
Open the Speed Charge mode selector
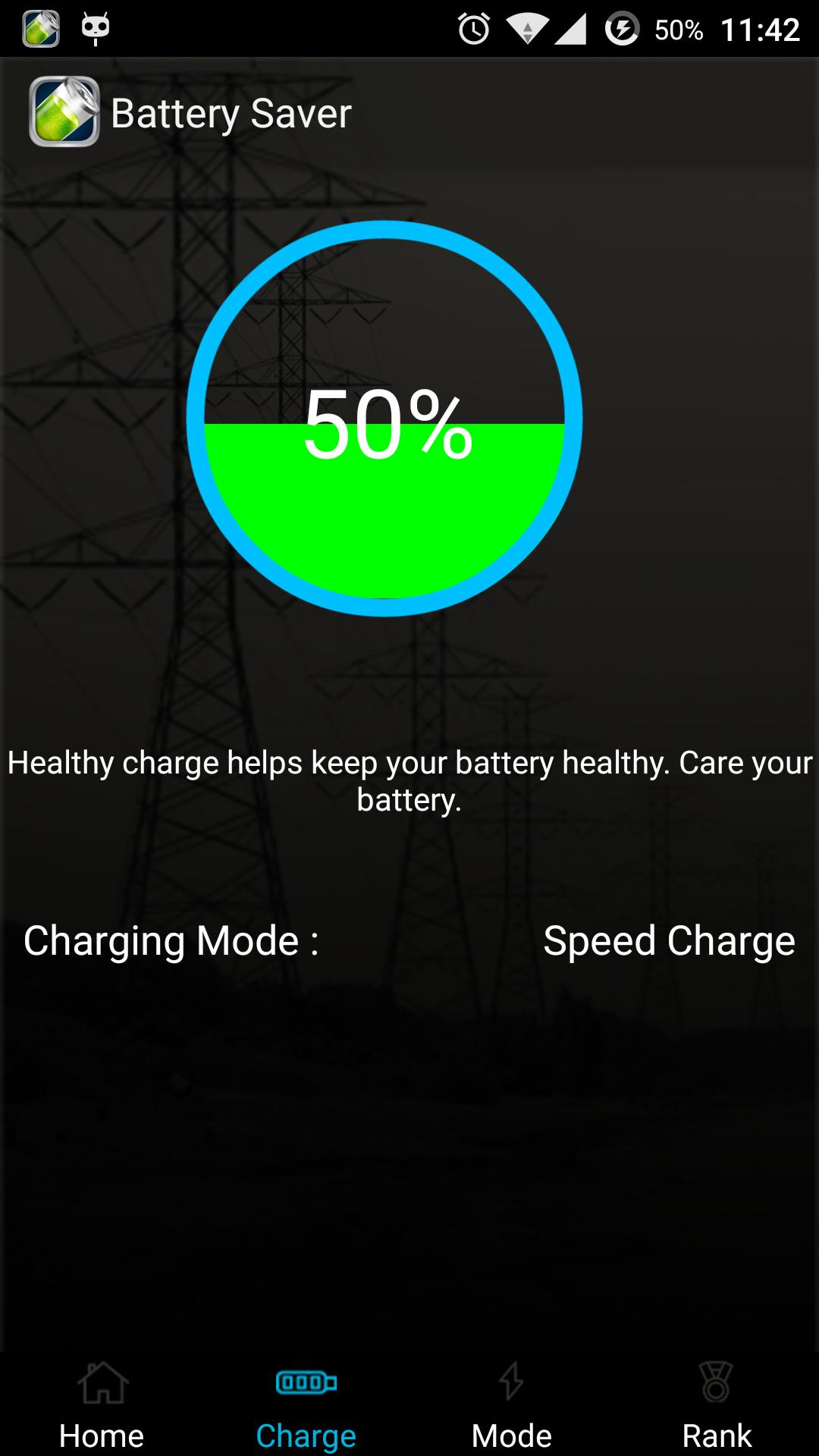point(670,940)
